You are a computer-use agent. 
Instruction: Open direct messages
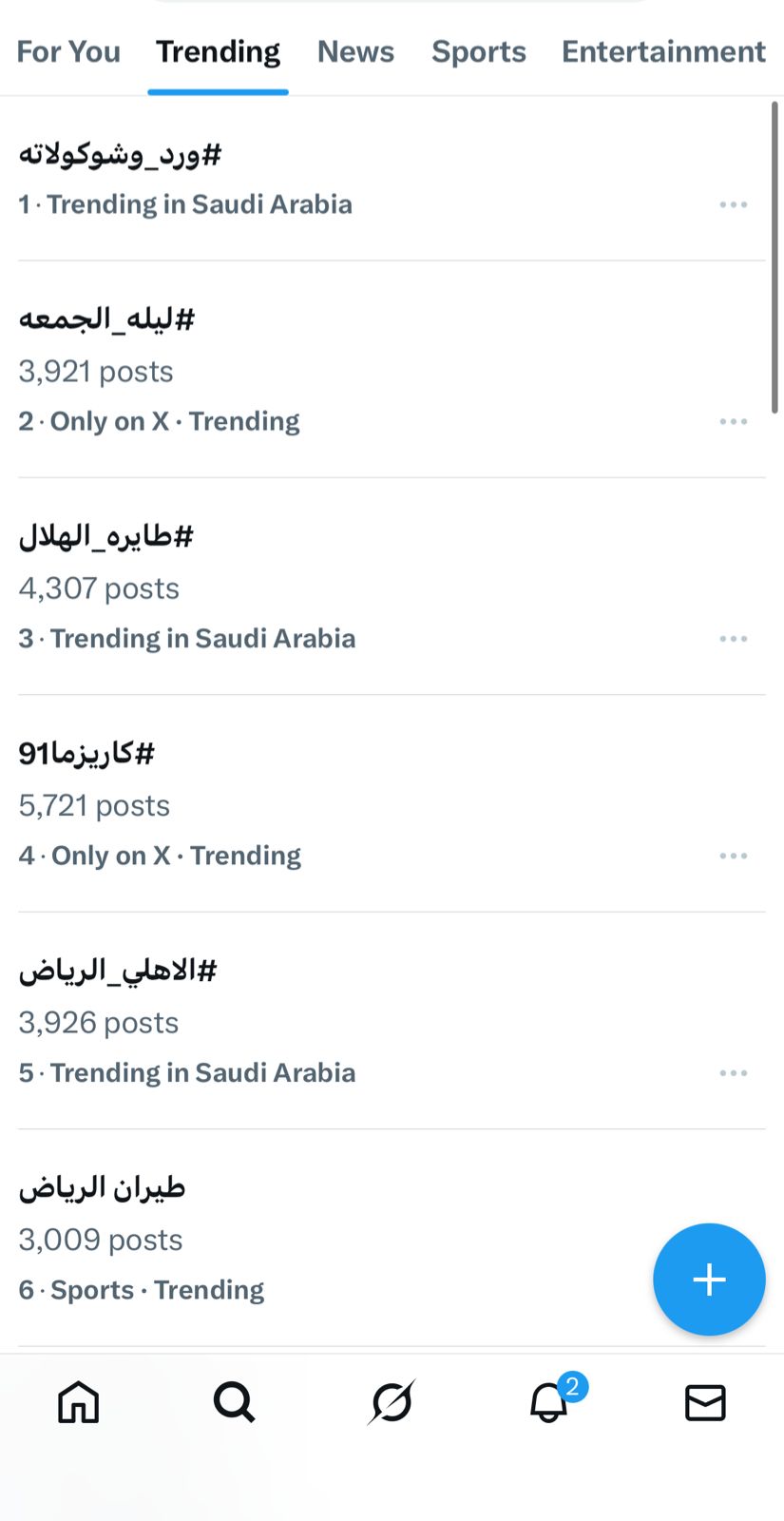[x=705, y=1402]
